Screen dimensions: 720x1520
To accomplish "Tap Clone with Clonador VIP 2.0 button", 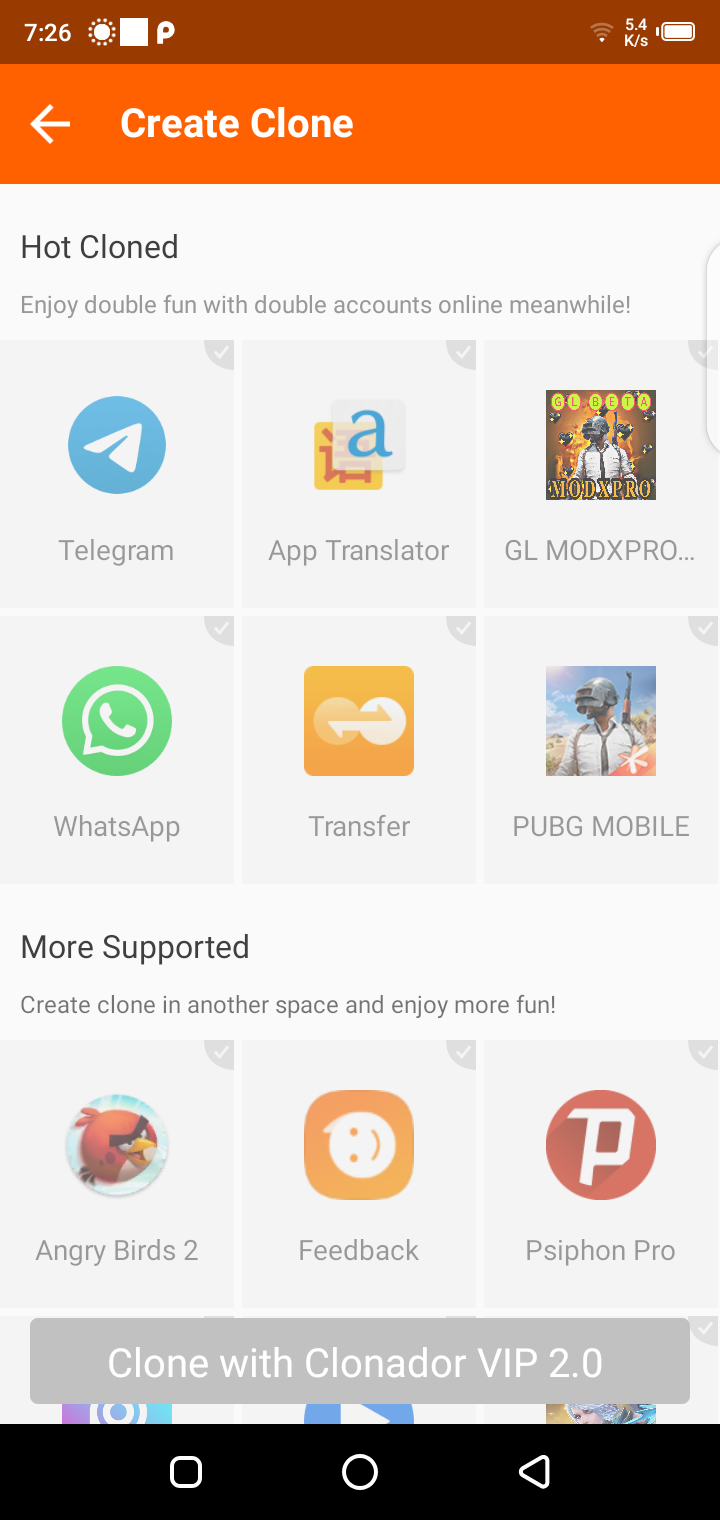I will pos(360,1361).
